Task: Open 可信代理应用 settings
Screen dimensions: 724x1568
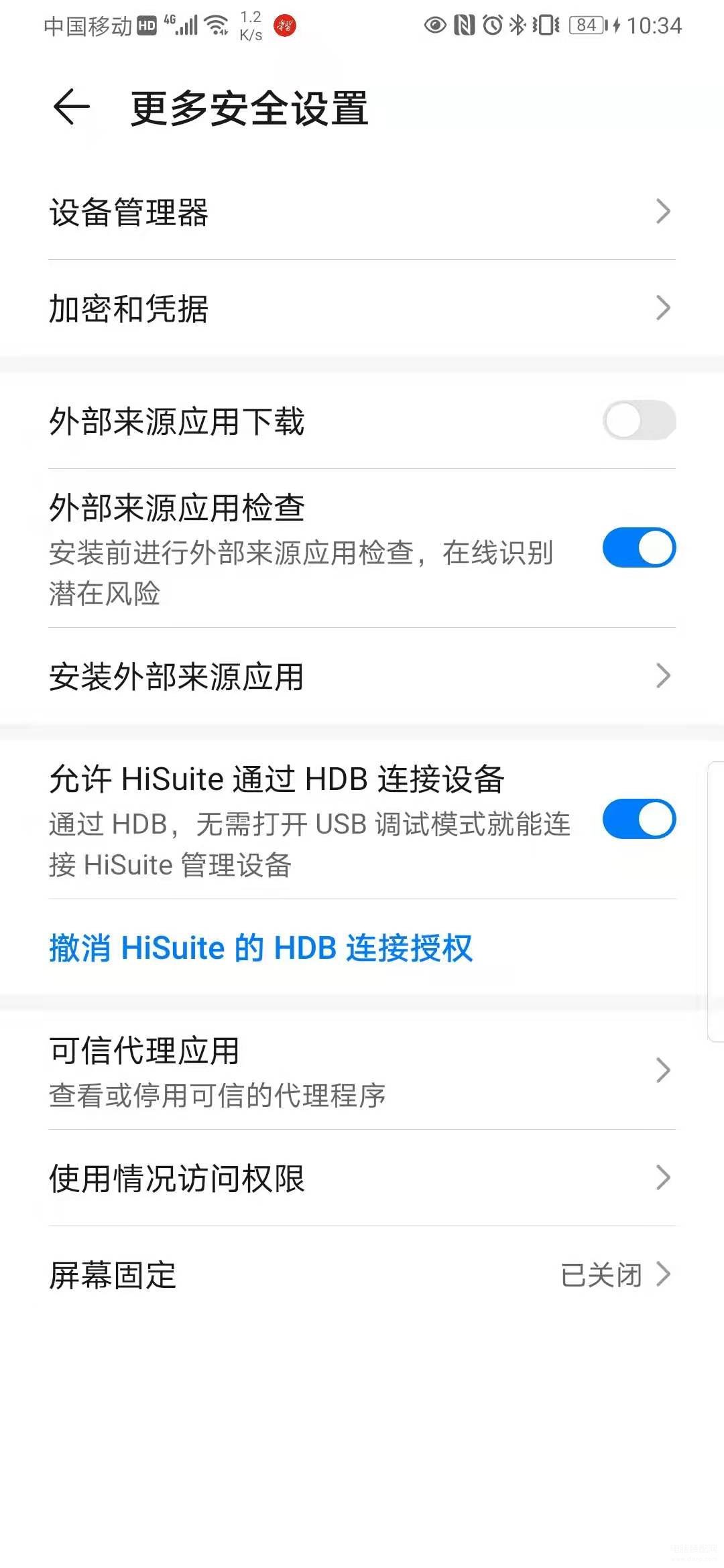Action: point(362,1070)
